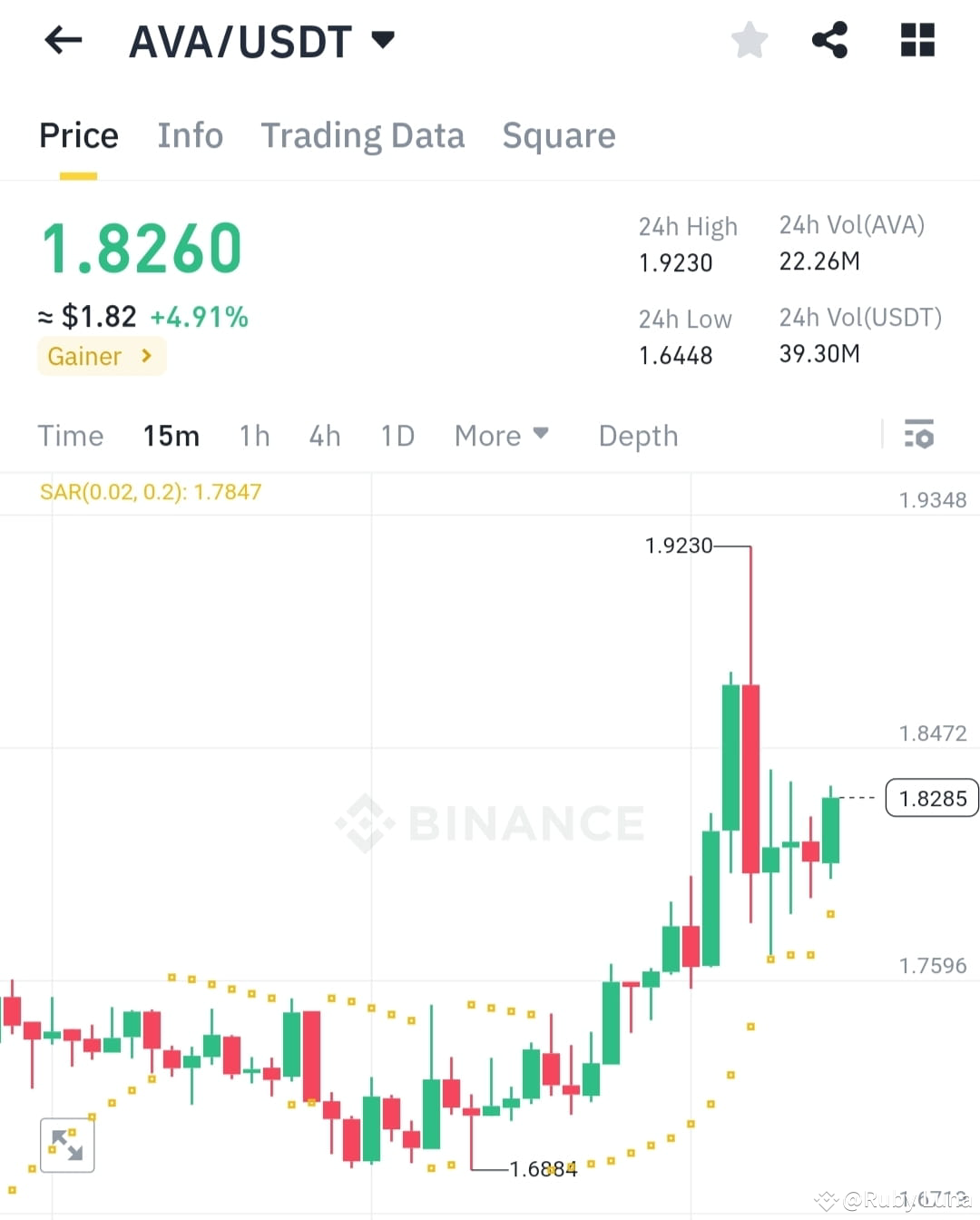Open the Gainer details link
The height and width of the screenshot is (1220, 980).
(x=101, y=356)
